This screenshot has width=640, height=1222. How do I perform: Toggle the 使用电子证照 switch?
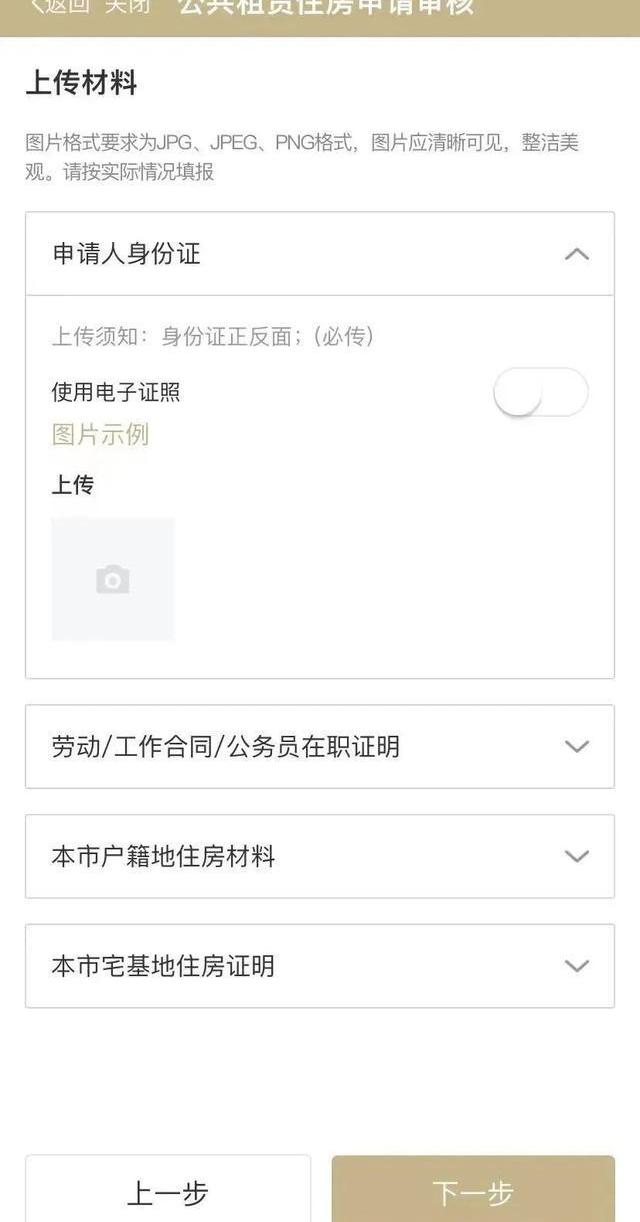point(540,392)
